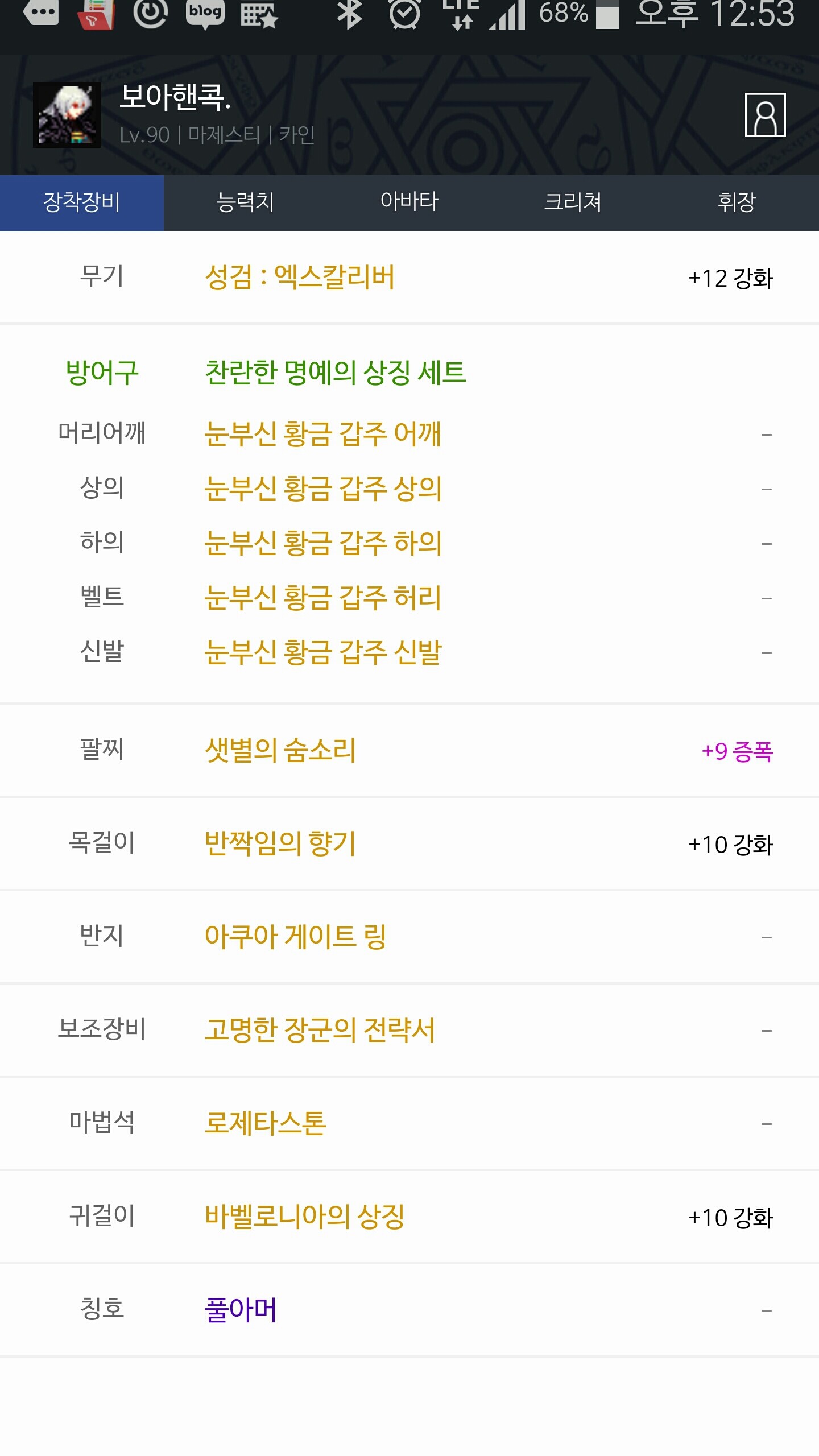Open necklace 반짝임의 향기
This screenshot has width=819, height=1456.
pos(280,843)
